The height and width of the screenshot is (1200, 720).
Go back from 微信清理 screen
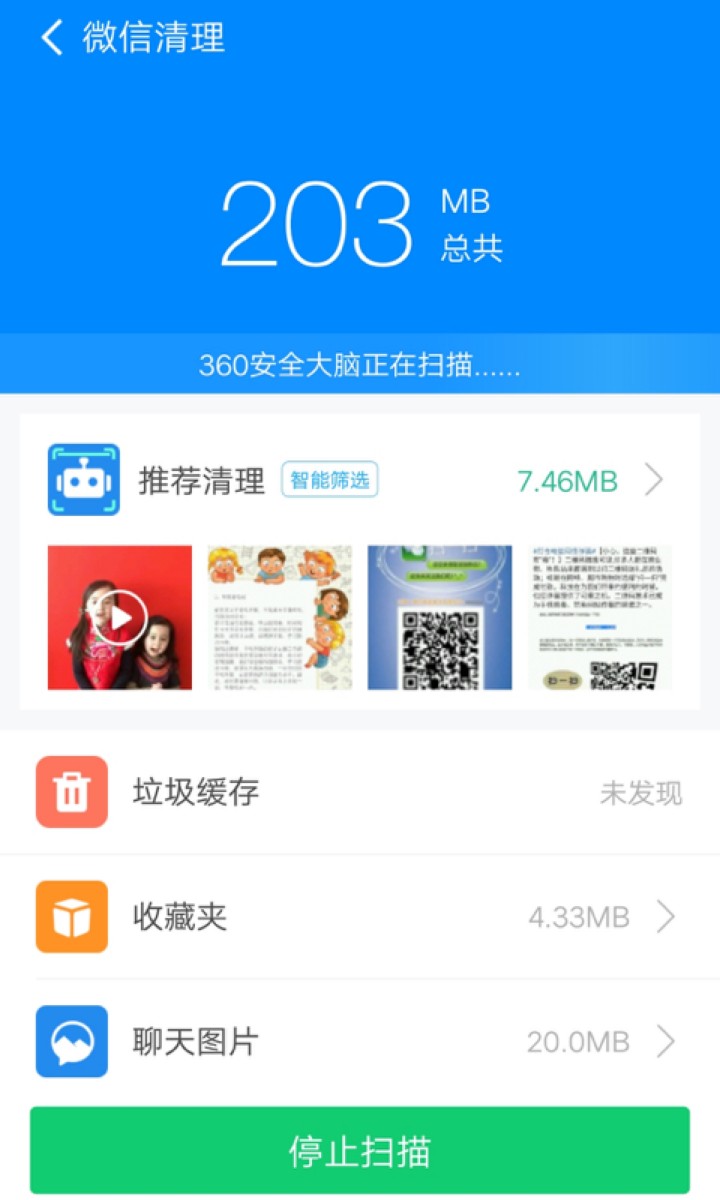click(52, 38)
